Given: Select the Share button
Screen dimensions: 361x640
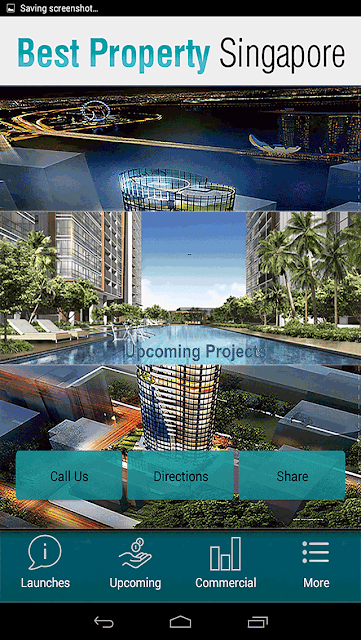Looking at the screenshot, I should click(x=292, y=476).
